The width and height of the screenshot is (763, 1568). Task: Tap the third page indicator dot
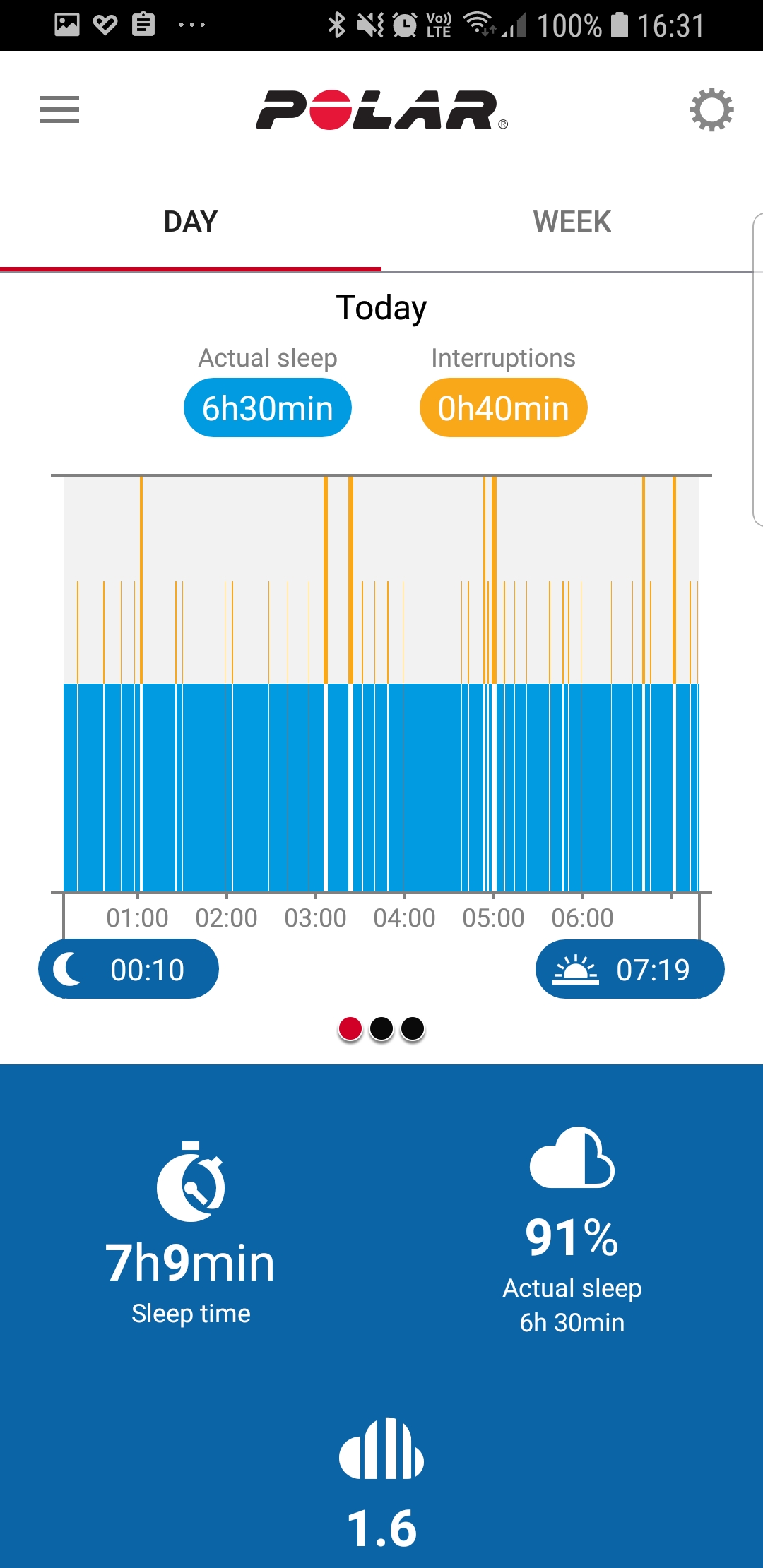point(413,1028)
